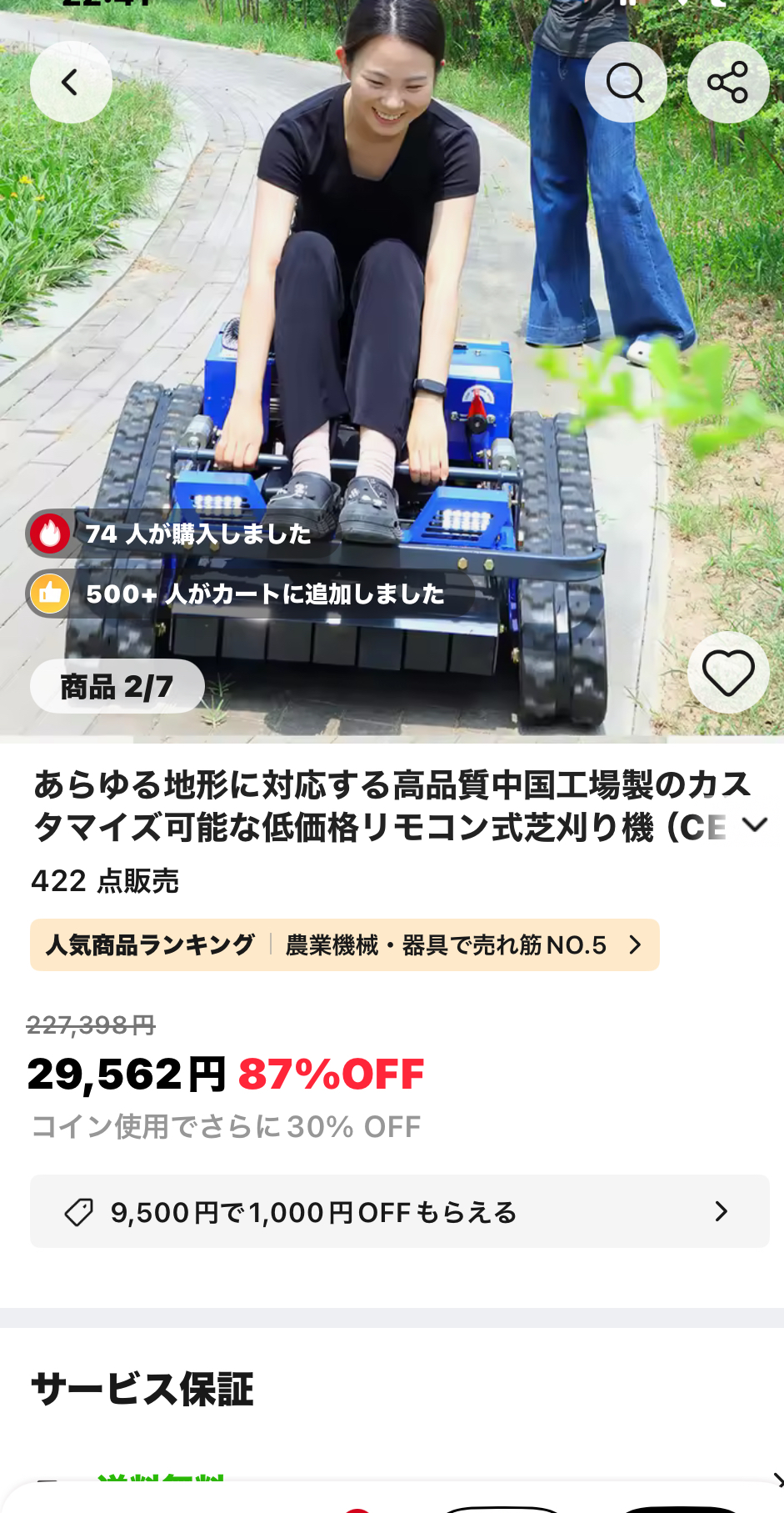The image size is (784, 1513).
Task: Expand the full product title
Action: pos(754,825)
